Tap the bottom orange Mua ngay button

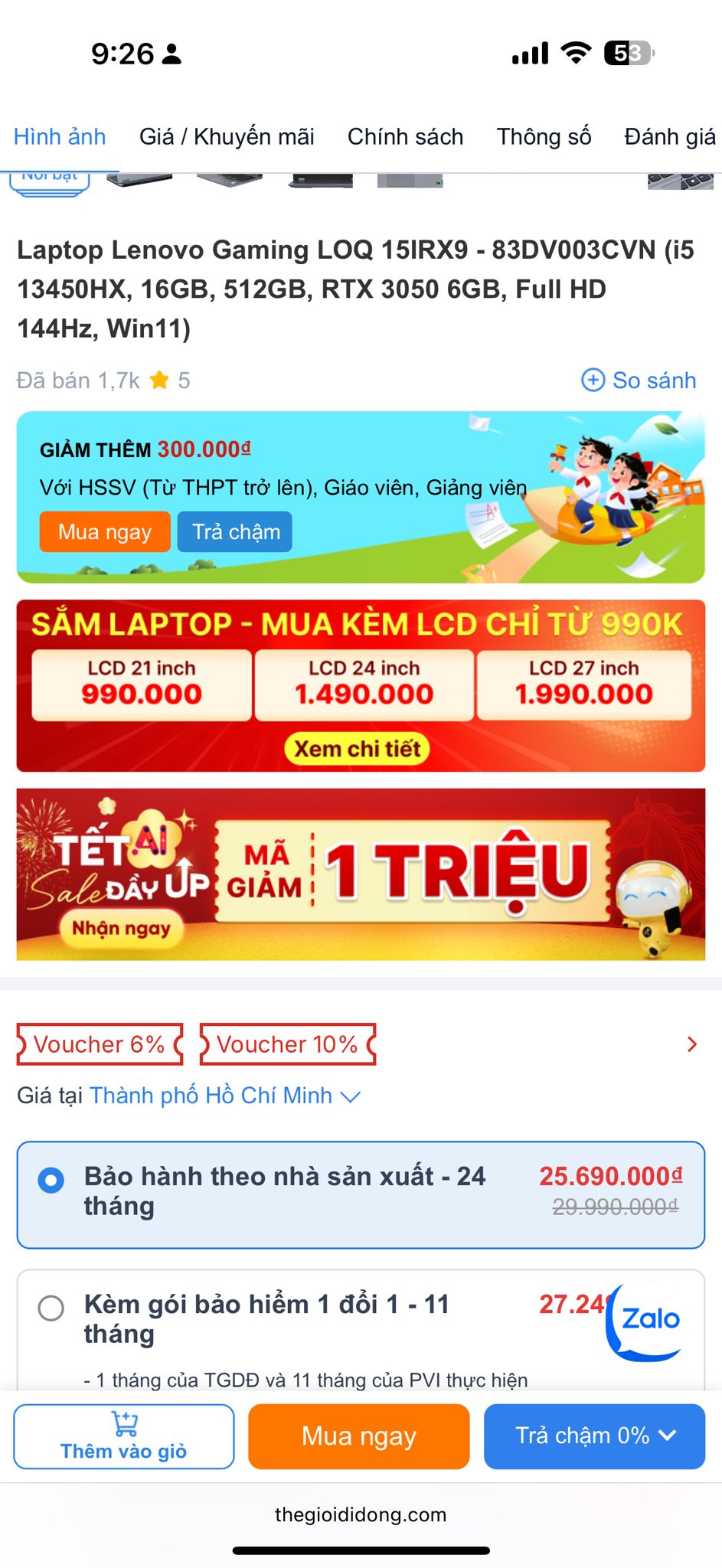coord(358,1436)
